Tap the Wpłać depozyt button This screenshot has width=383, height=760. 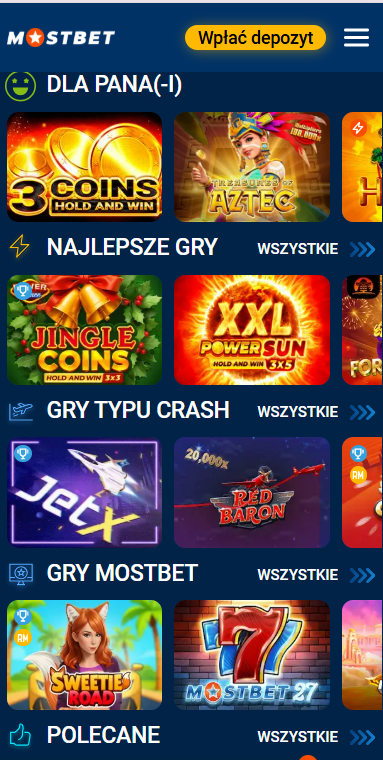(255, 37)
